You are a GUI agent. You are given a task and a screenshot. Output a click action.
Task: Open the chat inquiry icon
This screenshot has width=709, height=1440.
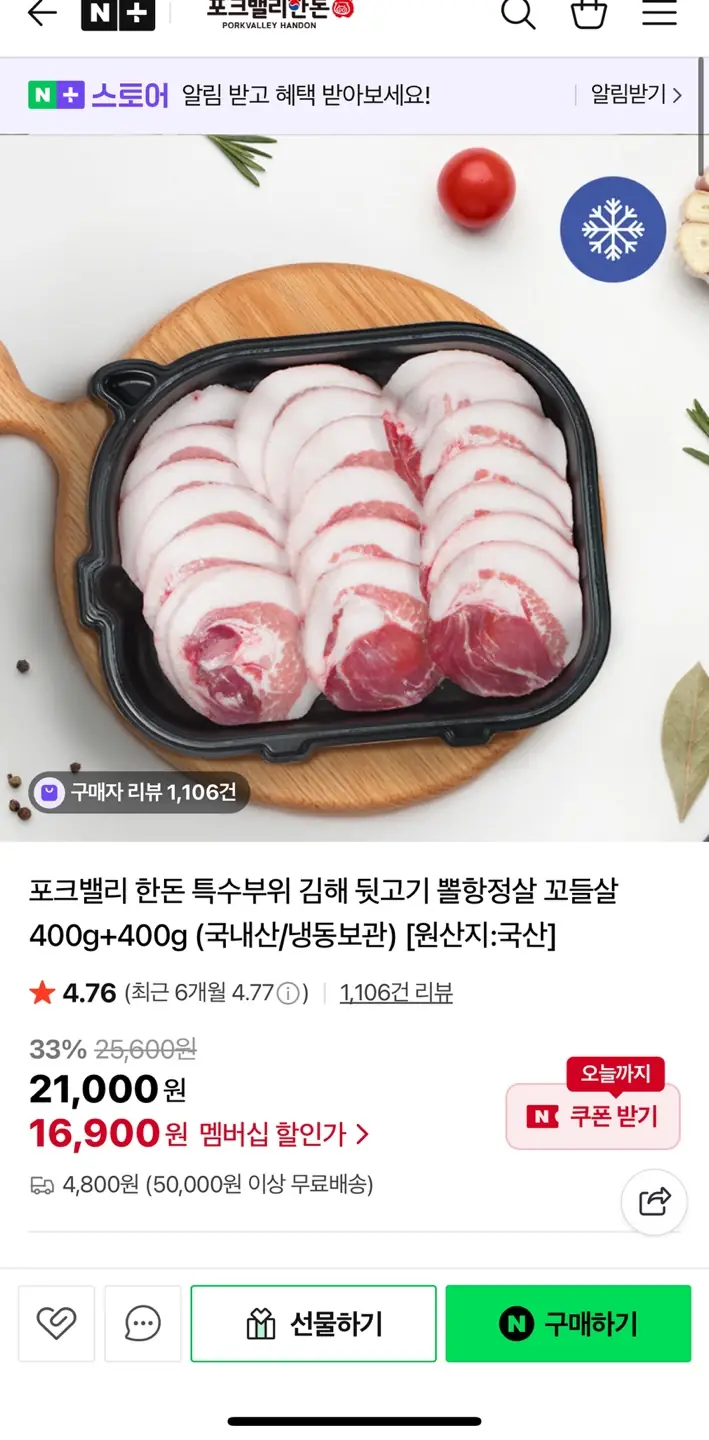pyautogui.click(x=143, y=1324)
